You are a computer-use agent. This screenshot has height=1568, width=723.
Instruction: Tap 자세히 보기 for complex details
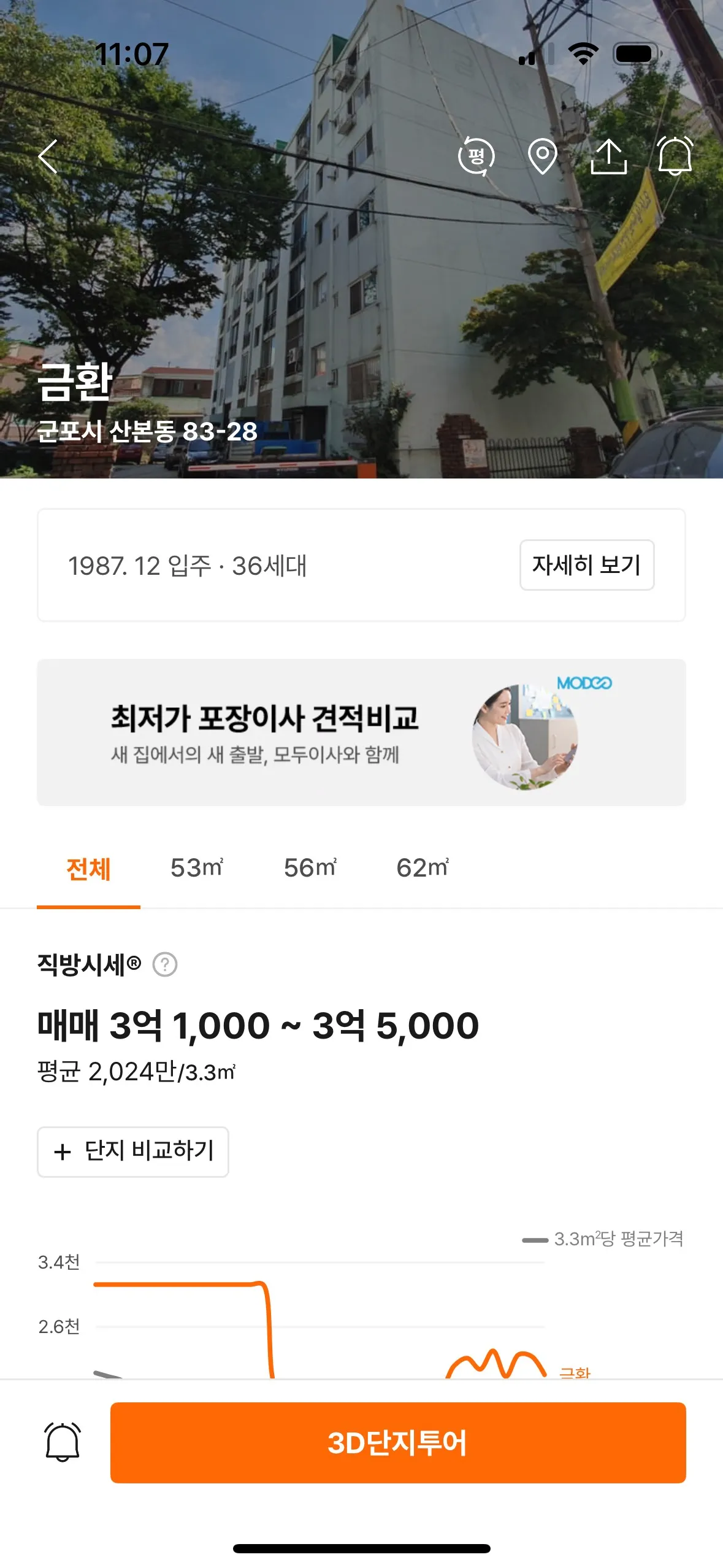click(x=587, y=565)
